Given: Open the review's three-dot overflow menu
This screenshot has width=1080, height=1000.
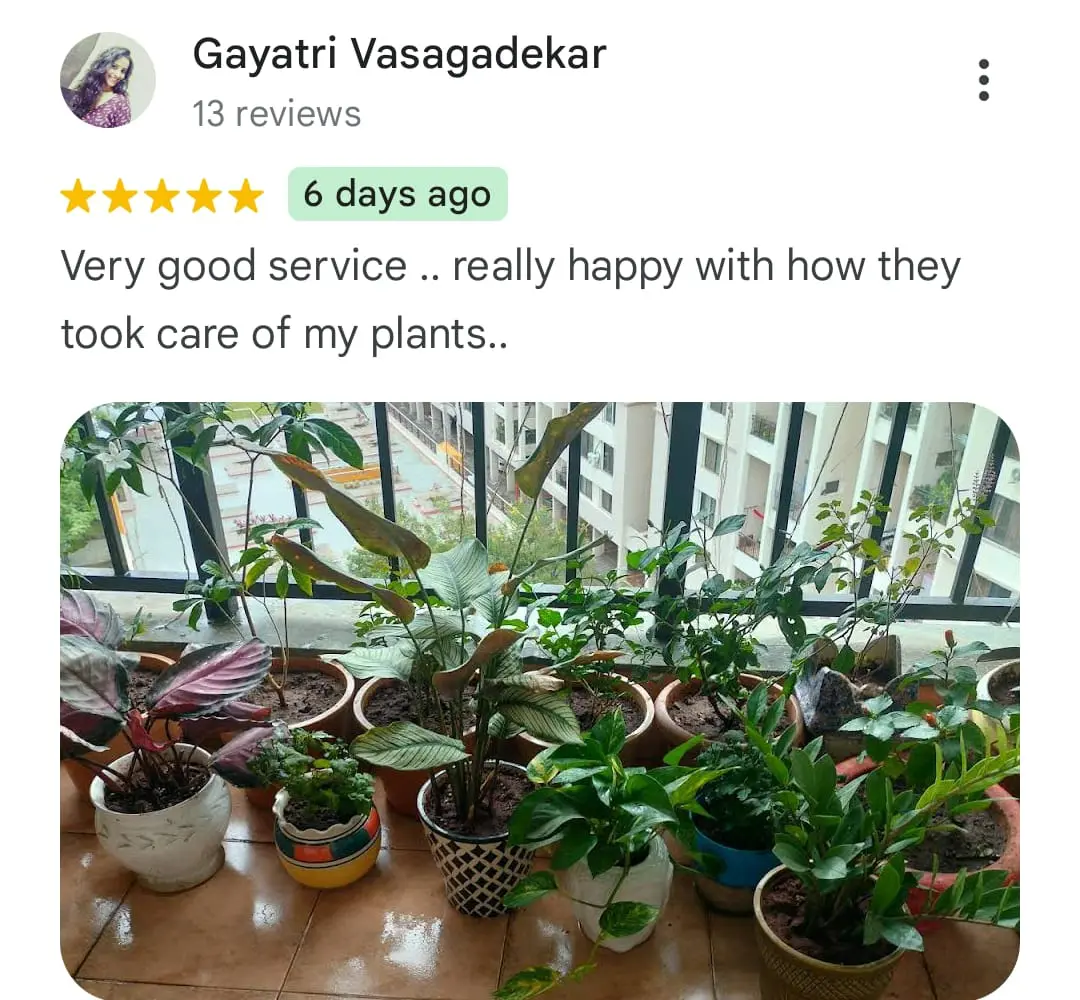Looking at the screenshot, I should click(x=984, y=80).
